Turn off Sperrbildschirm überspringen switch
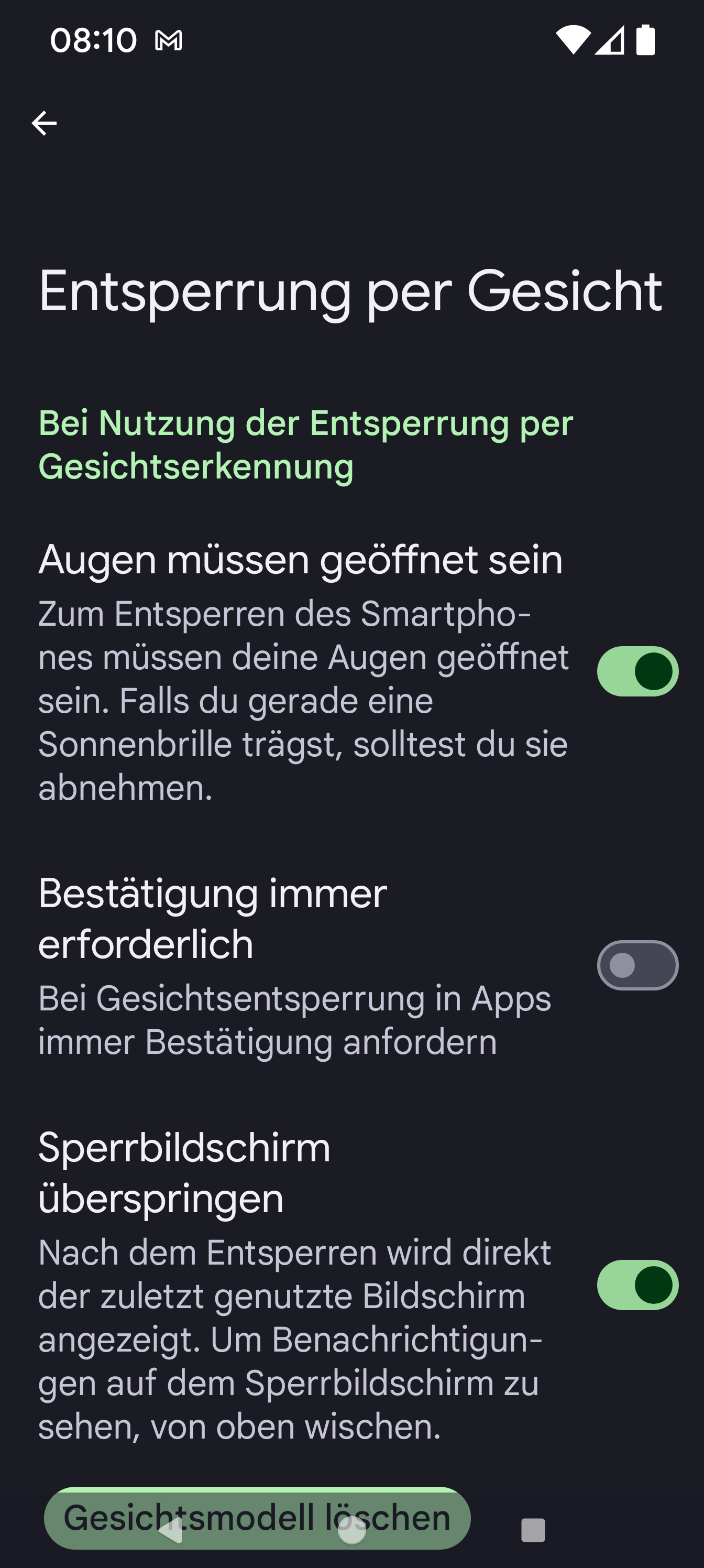This screenshot has width=704, height=1568. tap(637, 1285)
